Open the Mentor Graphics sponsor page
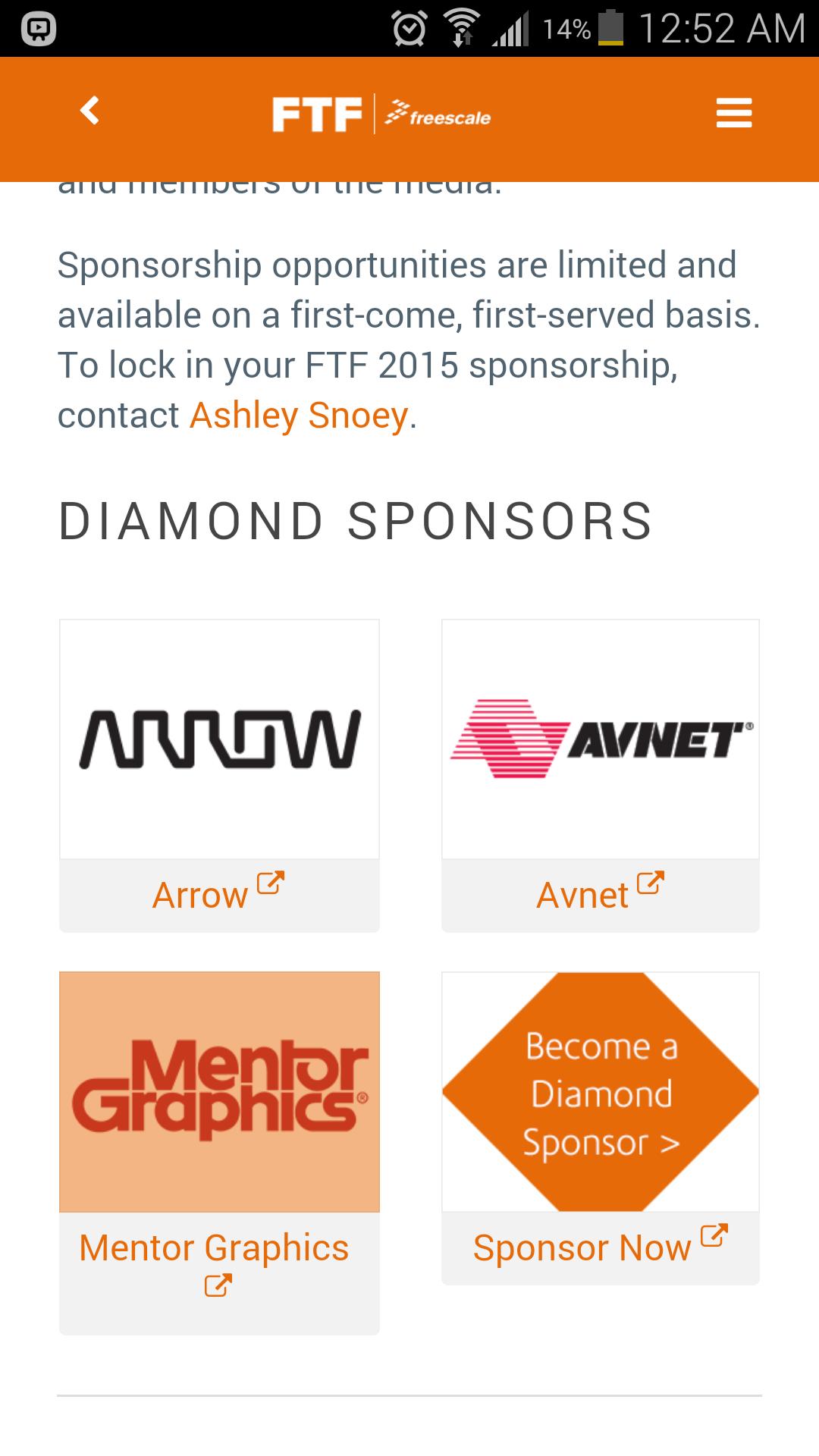This screenshot has height=1456, width=819. pos(215,1247)
